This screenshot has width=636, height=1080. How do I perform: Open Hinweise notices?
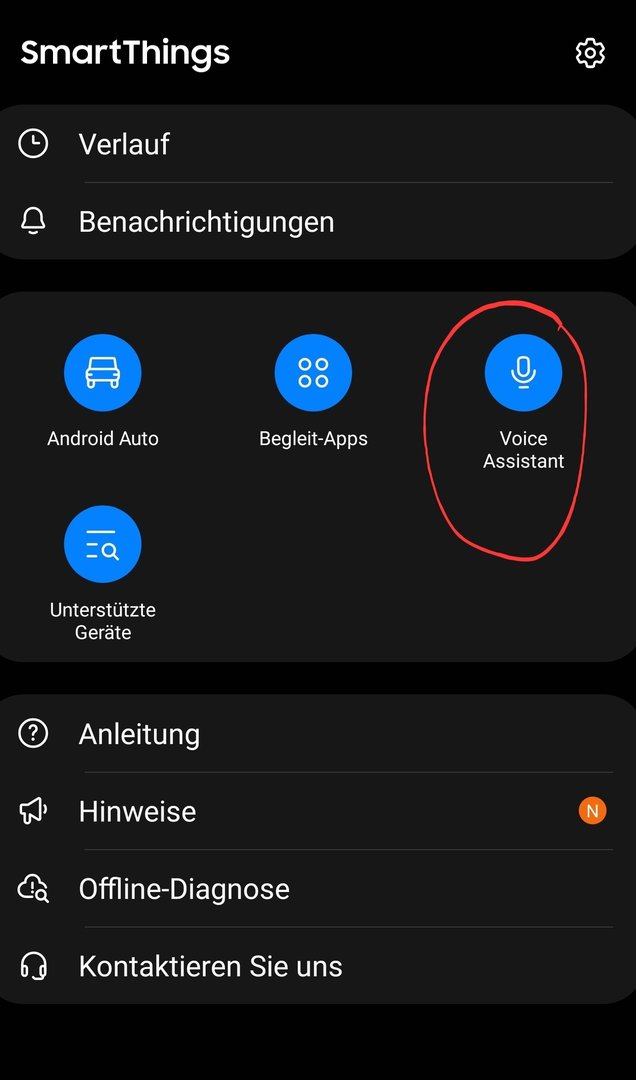click(137, 811)
